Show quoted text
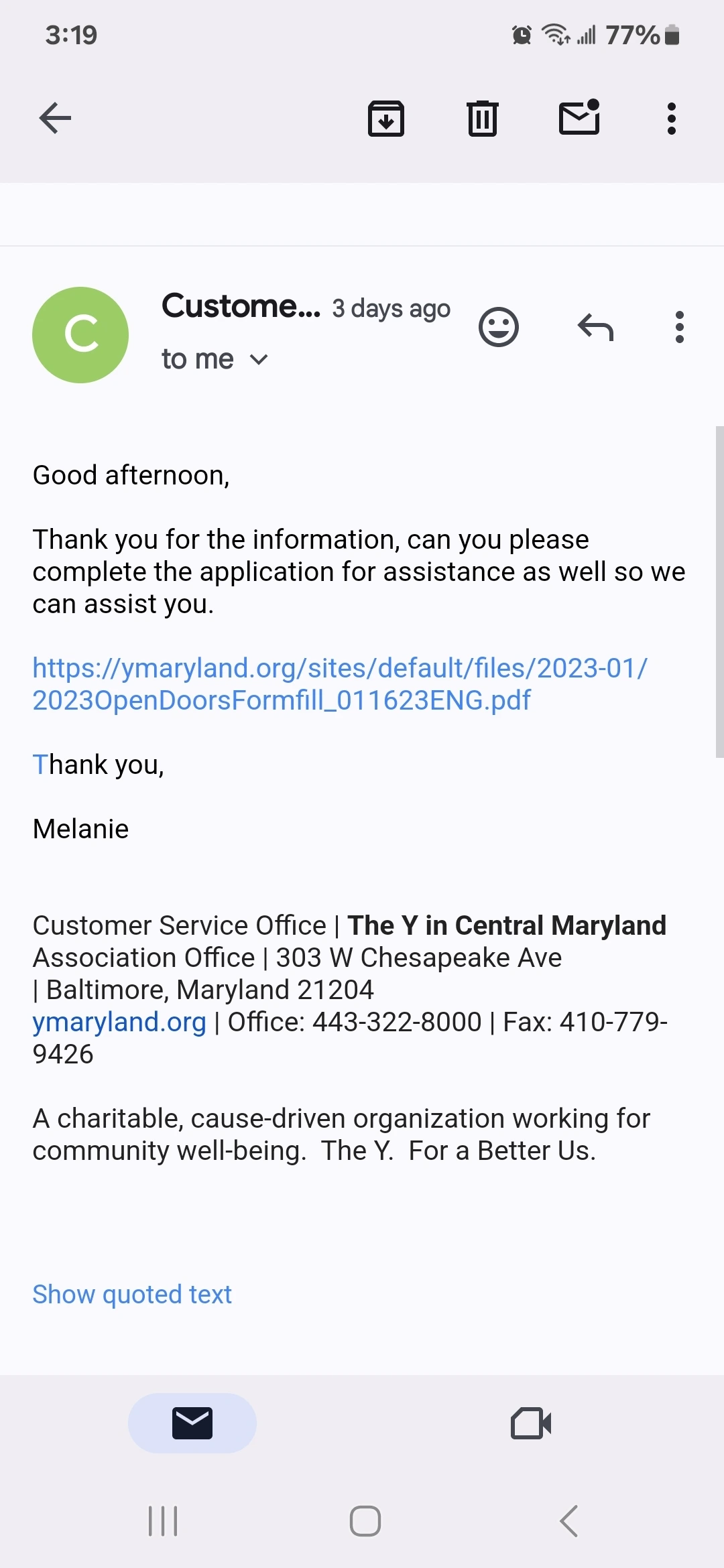 [132, 1294]
